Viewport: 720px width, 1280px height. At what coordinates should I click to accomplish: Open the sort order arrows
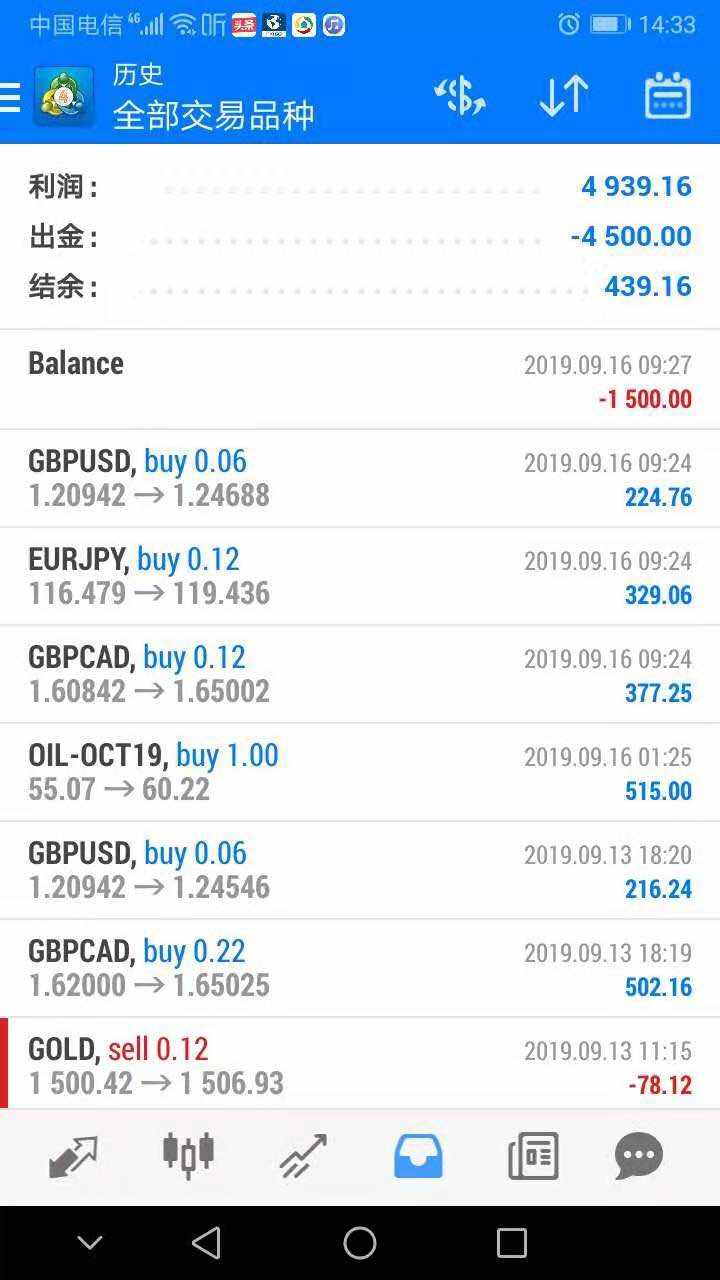(563, 97)
